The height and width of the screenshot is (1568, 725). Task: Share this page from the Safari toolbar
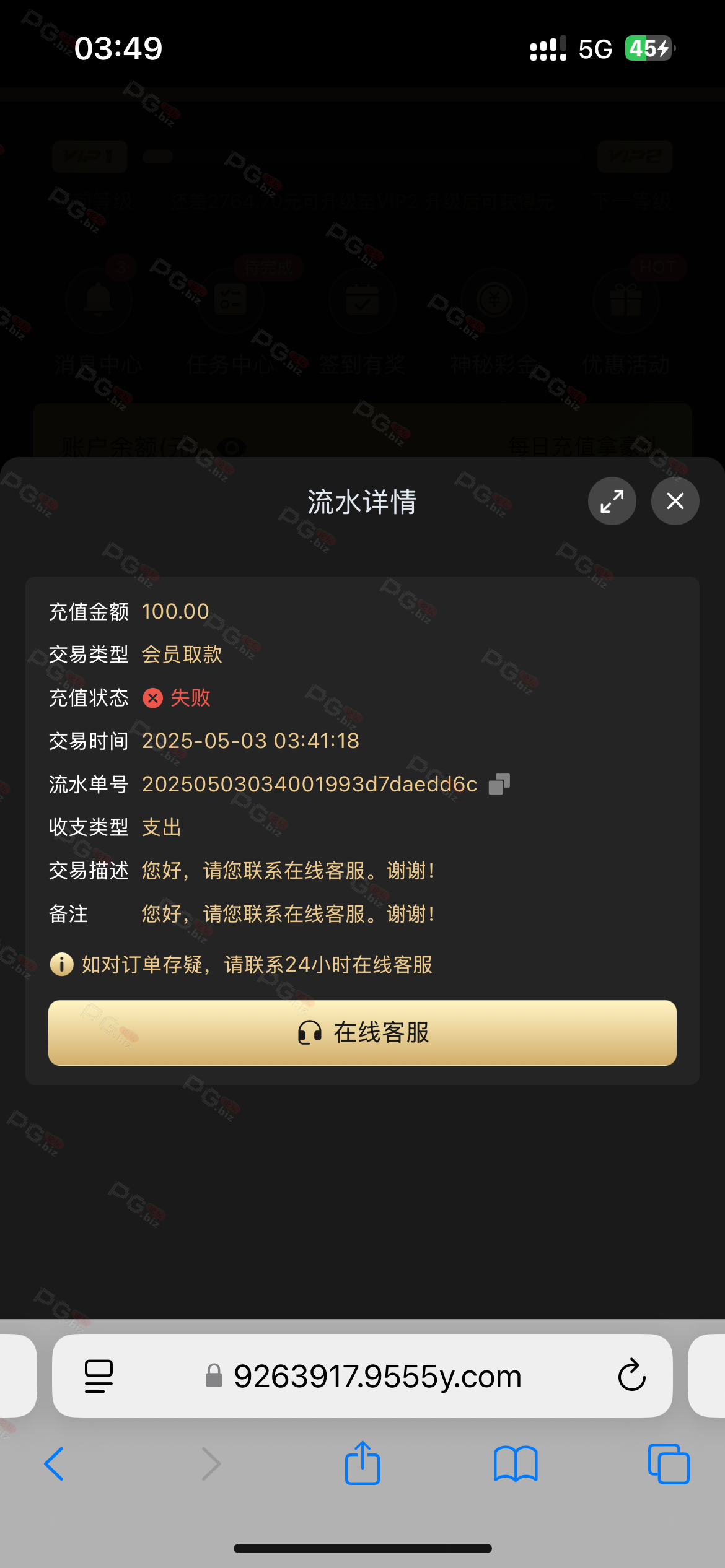[362, 1464]
